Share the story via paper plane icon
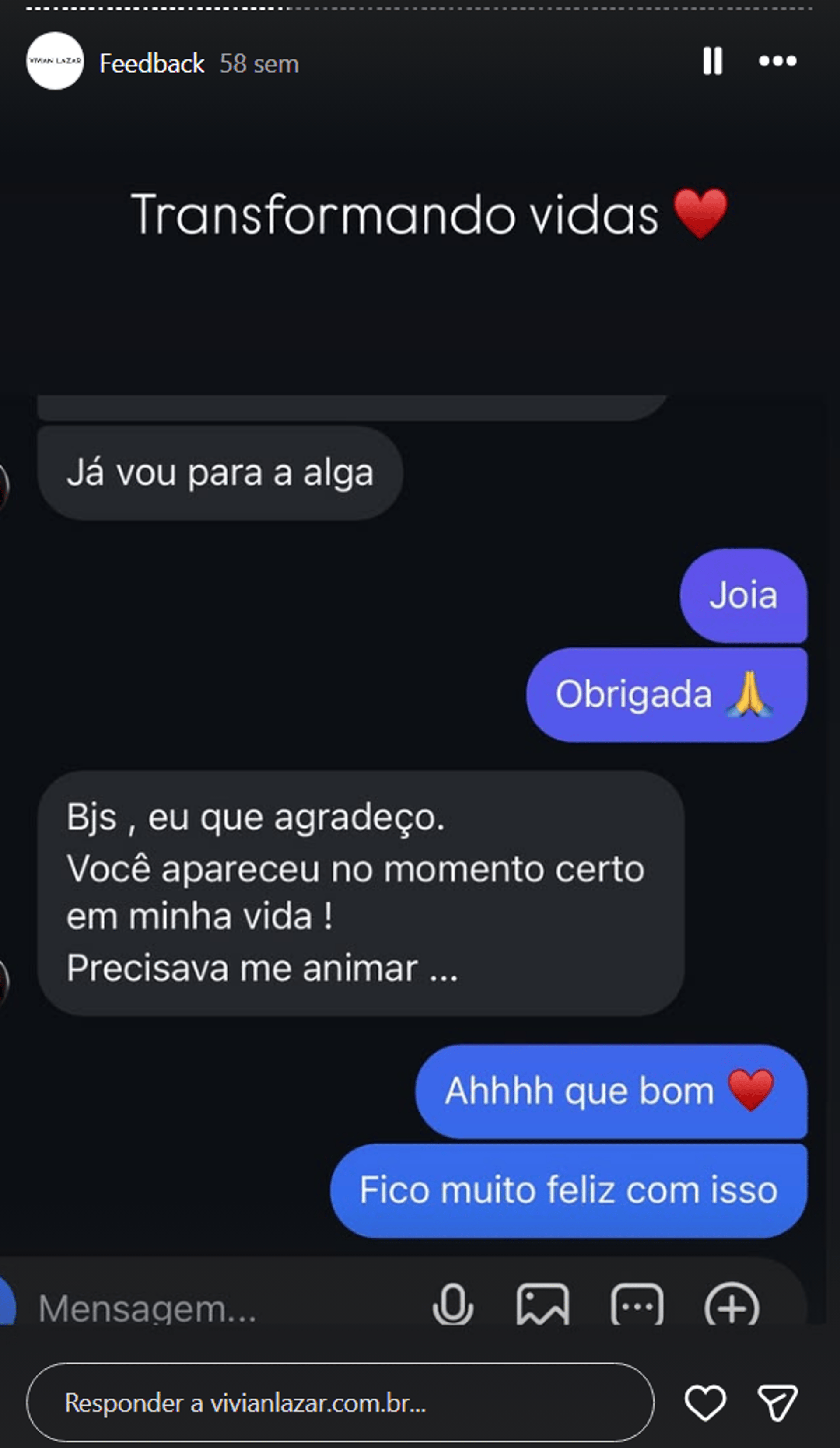This screenshot has height=1448, width=840. (x=777, y=1403)
